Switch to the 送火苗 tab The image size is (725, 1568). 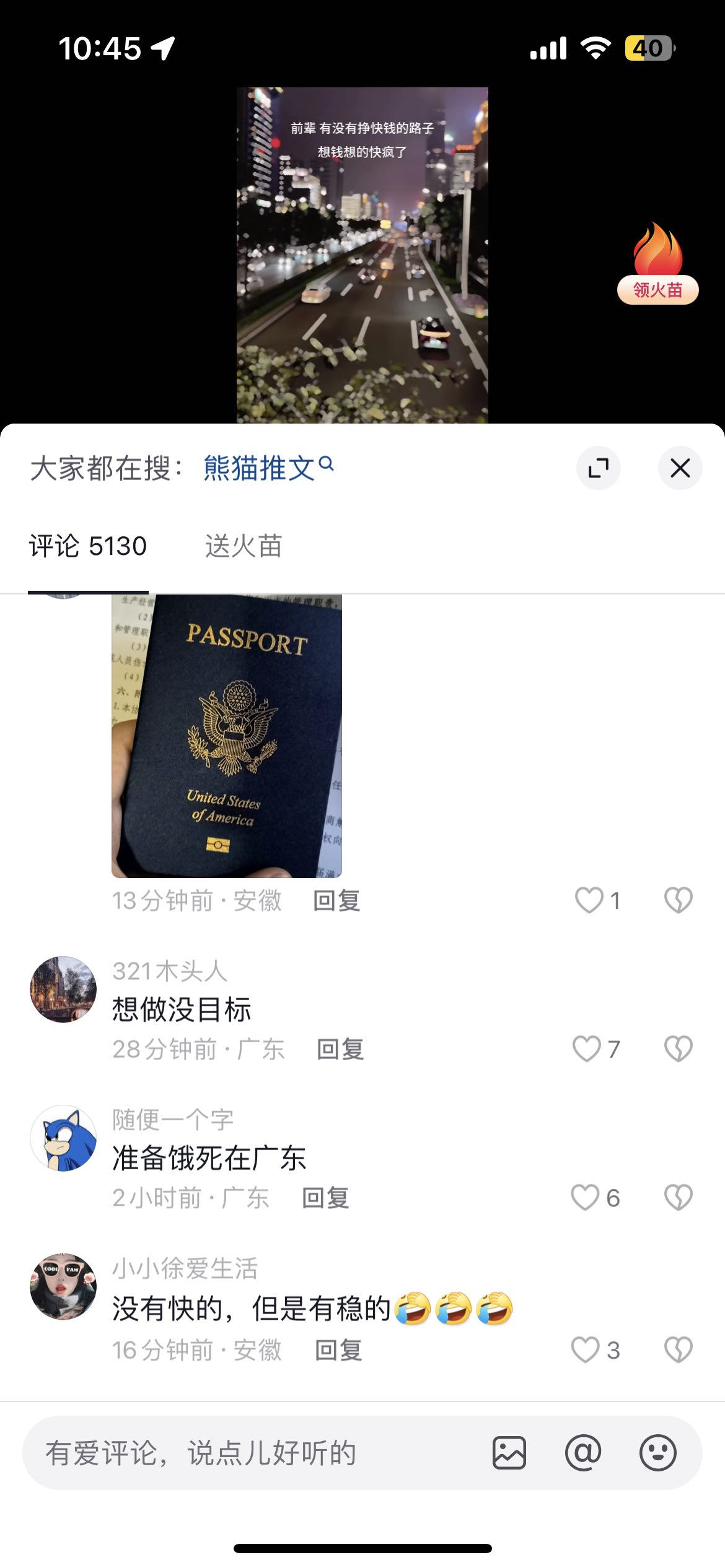(243, 546)
